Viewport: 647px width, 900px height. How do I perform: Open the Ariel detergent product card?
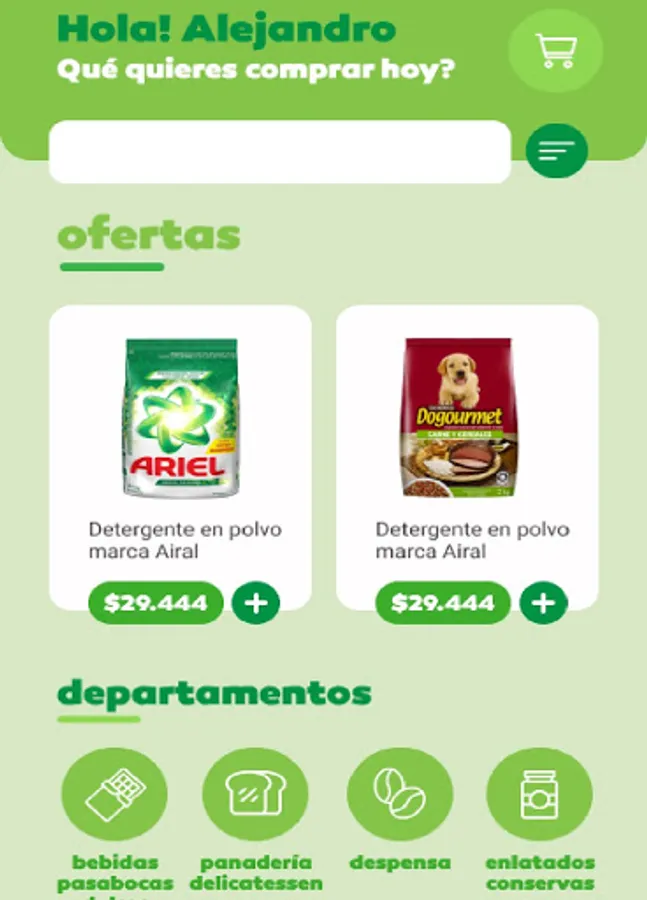(181, 440)
